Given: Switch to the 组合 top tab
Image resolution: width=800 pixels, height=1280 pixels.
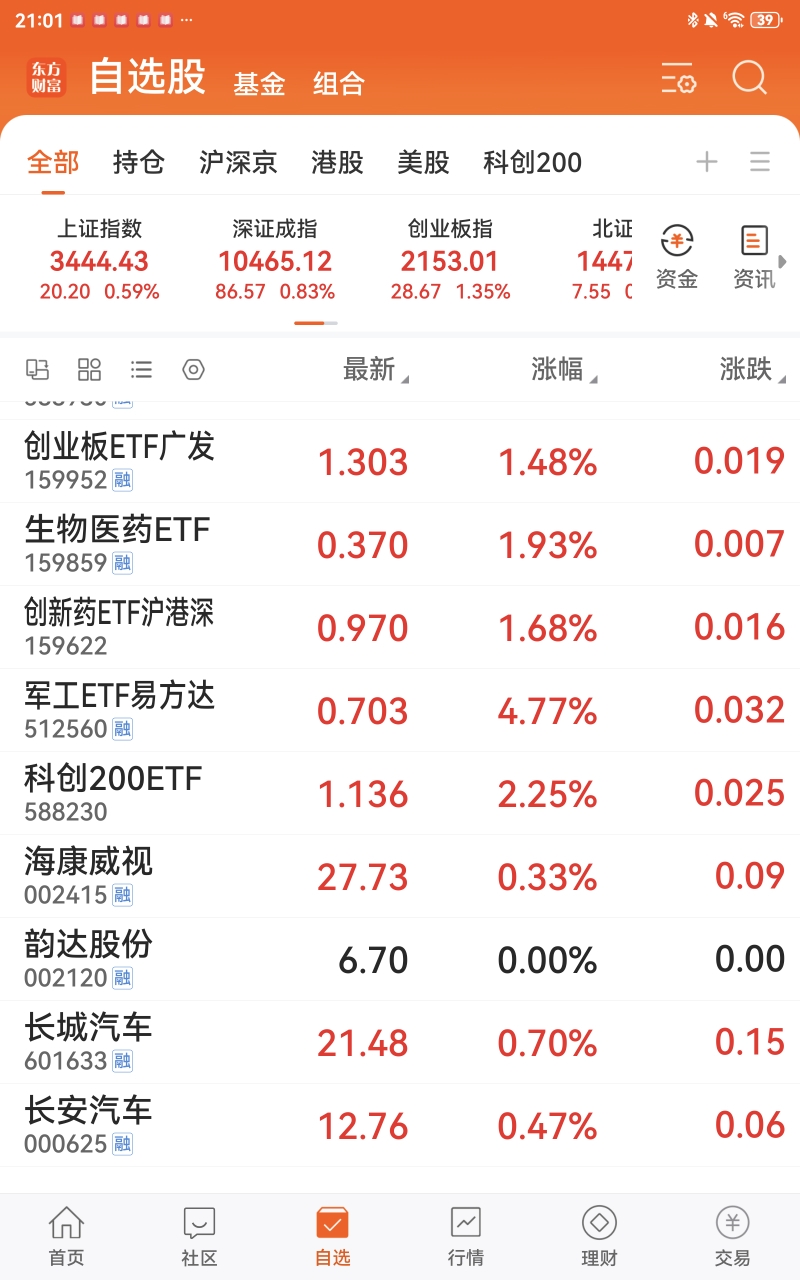Looking at the screenshot, I should (x=339, y=84).
